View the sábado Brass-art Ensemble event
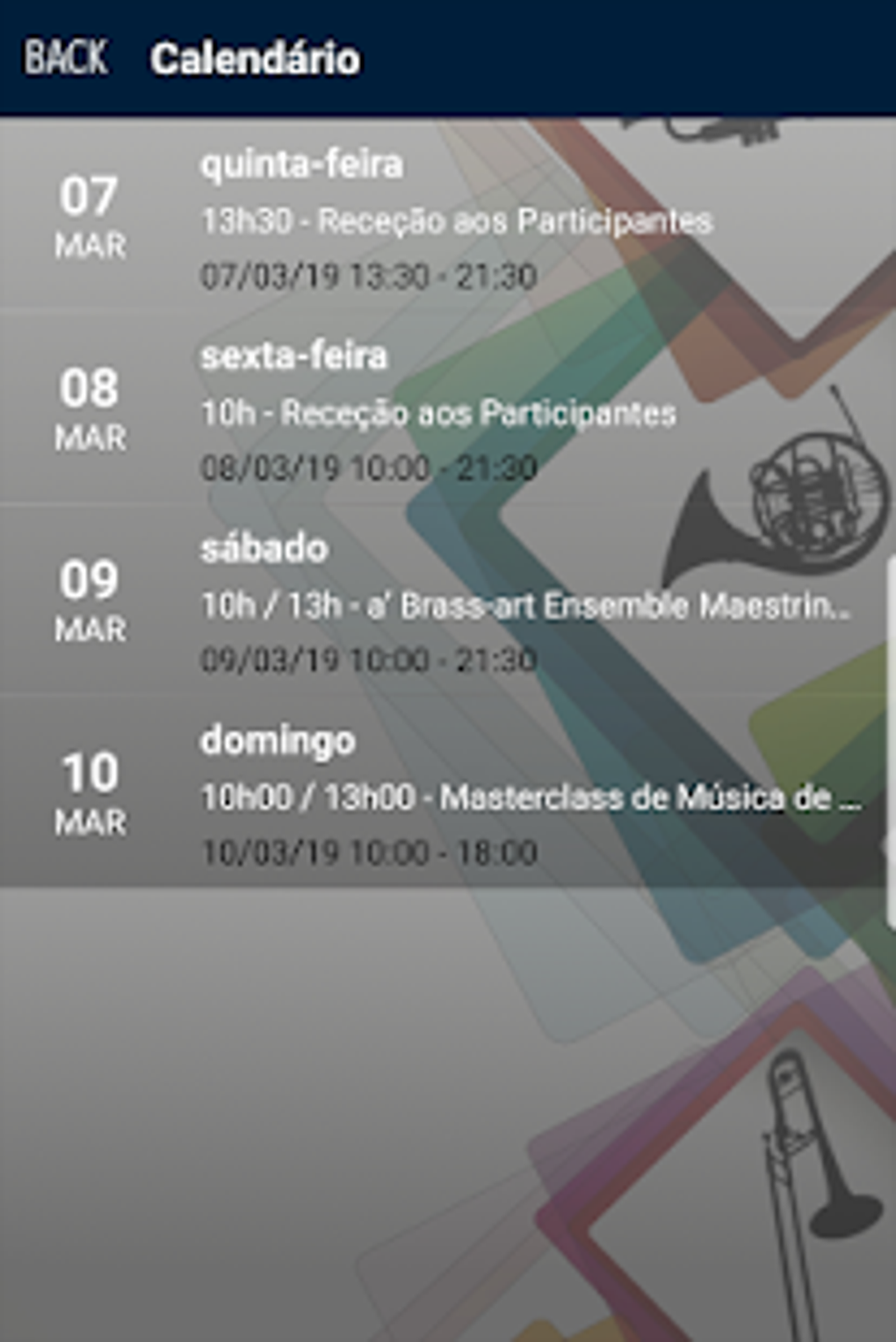The height and width of the screenshot is (1342, 896). point(448,604)
